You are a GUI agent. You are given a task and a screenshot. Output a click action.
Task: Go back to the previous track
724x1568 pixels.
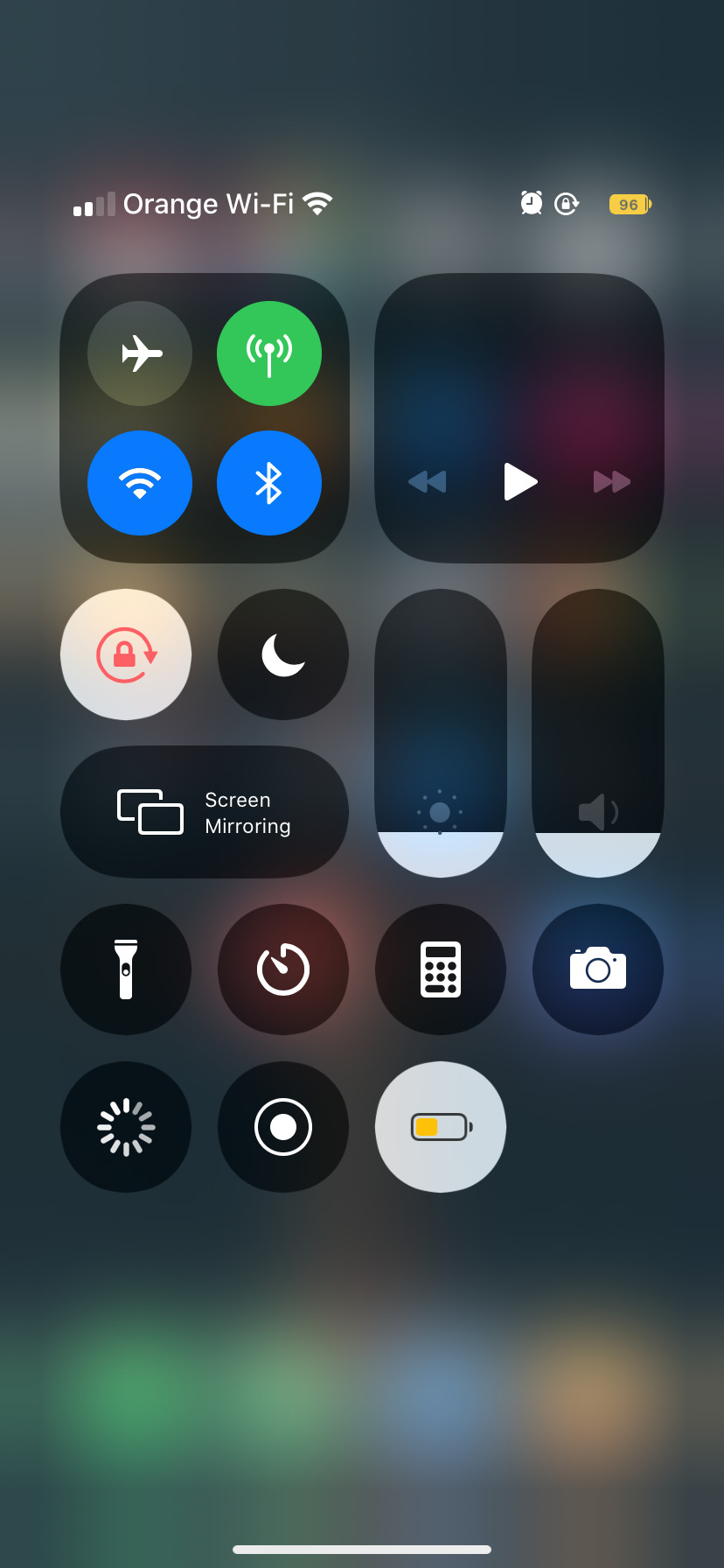tap(428, 481)
